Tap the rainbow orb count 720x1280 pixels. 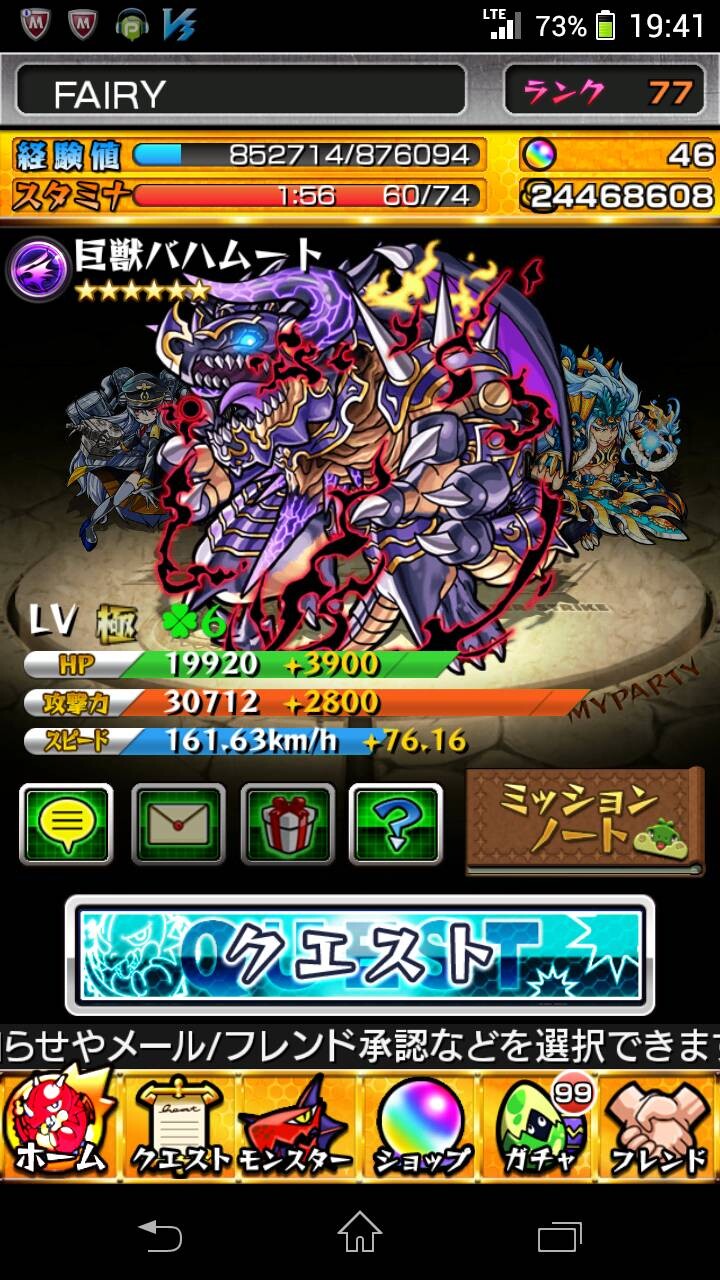(618, 154)
